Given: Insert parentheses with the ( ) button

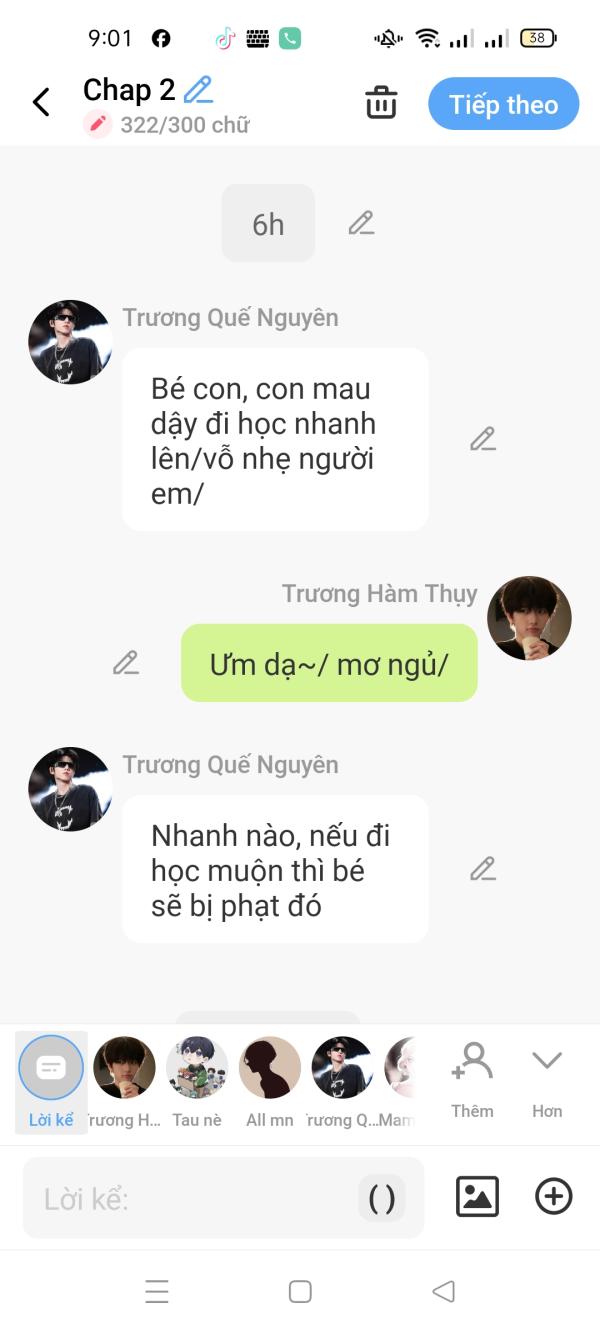Looking at the screenshot, I should (382, 1198).
